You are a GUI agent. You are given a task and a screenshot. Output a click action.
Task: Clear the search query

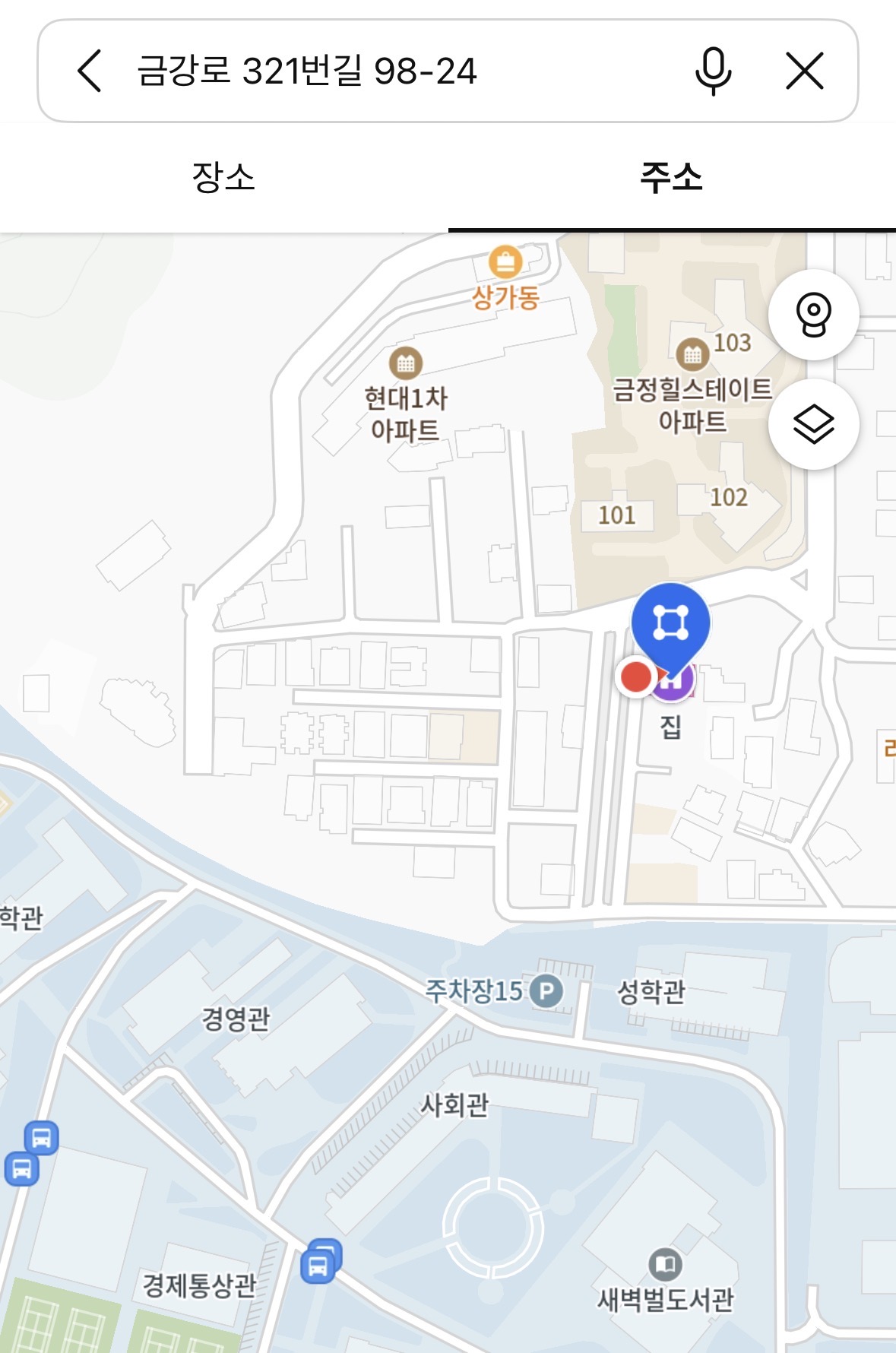point(804,71)
